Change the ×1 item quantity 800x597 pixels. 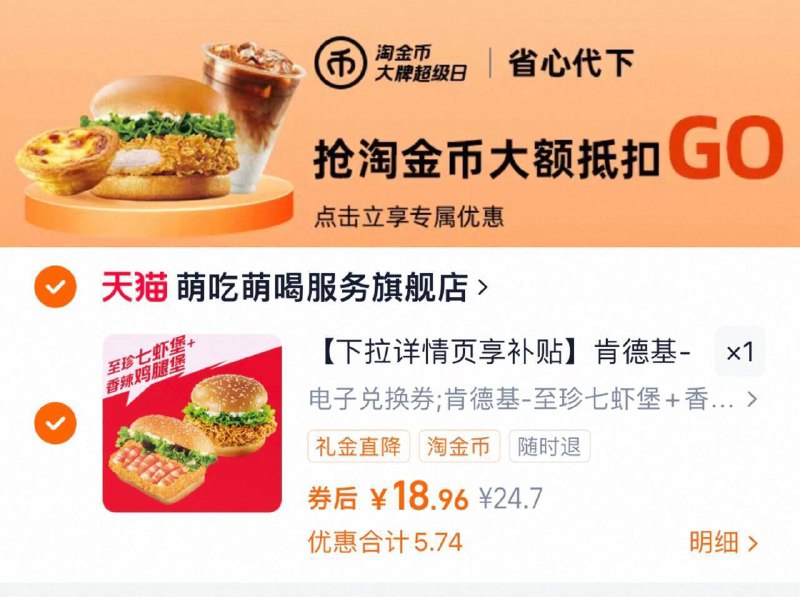(739, 352)
